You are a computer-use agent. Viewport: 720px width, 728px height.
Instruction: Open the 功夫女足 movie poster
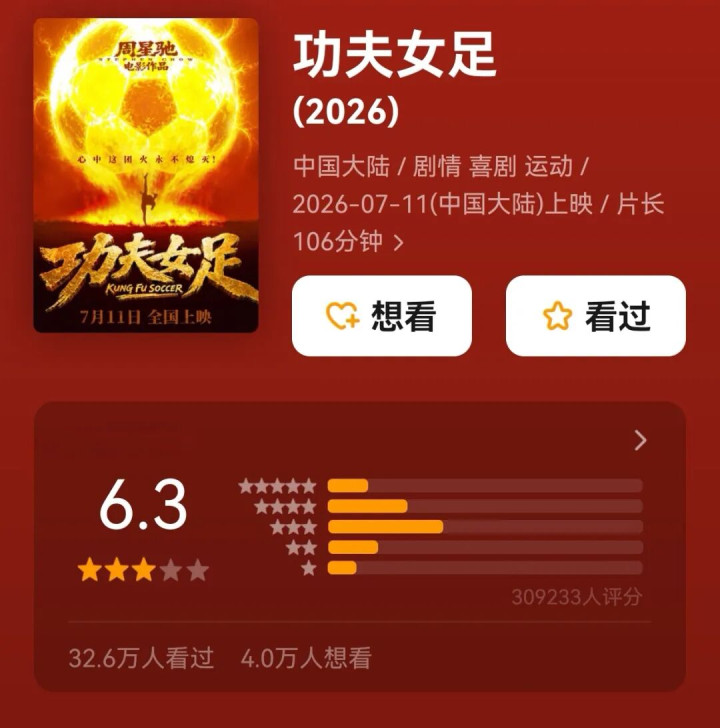(146, 175)
